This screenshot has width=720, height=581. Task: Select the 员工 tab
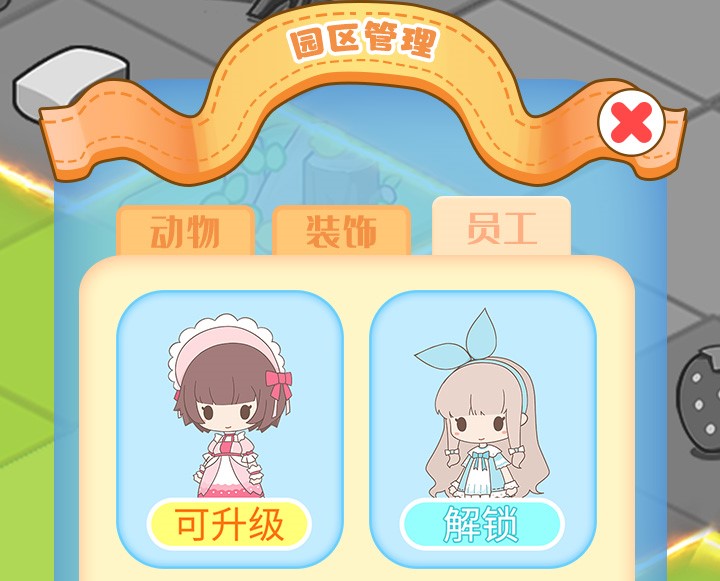(501, 228)
